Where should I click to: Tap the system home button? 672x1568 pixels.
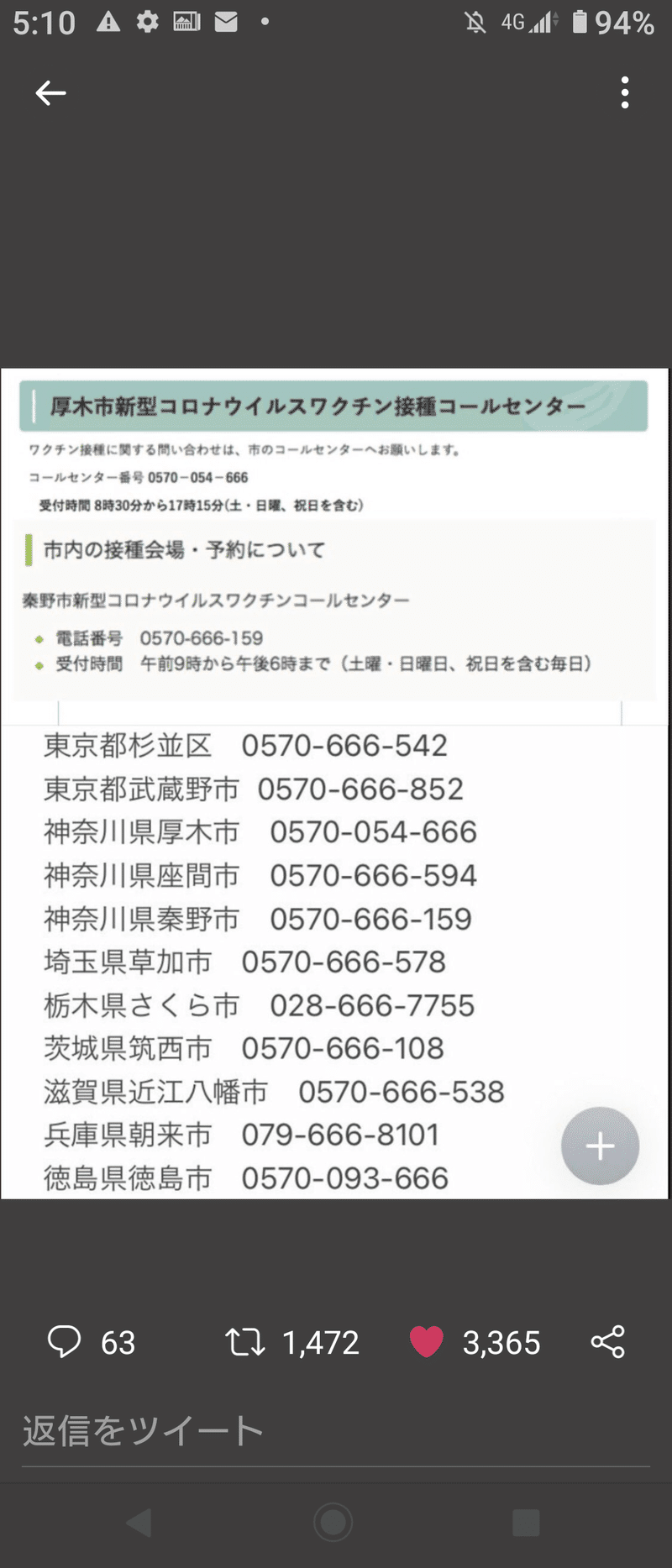(333, 1522)
